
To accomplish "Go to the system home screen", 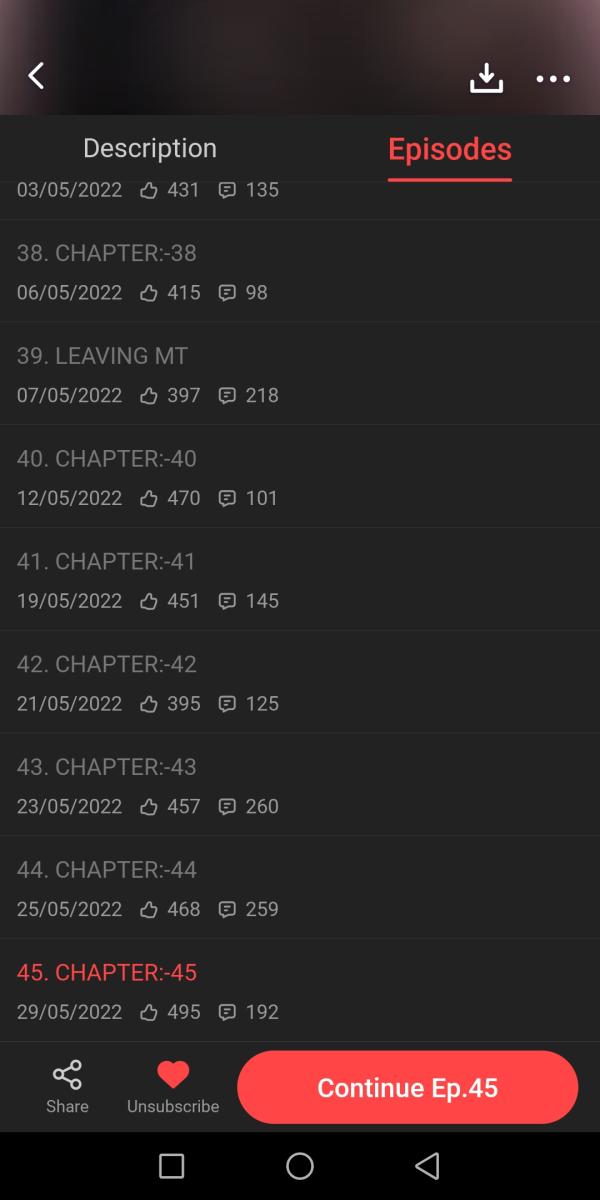I will coord(300,1166).
